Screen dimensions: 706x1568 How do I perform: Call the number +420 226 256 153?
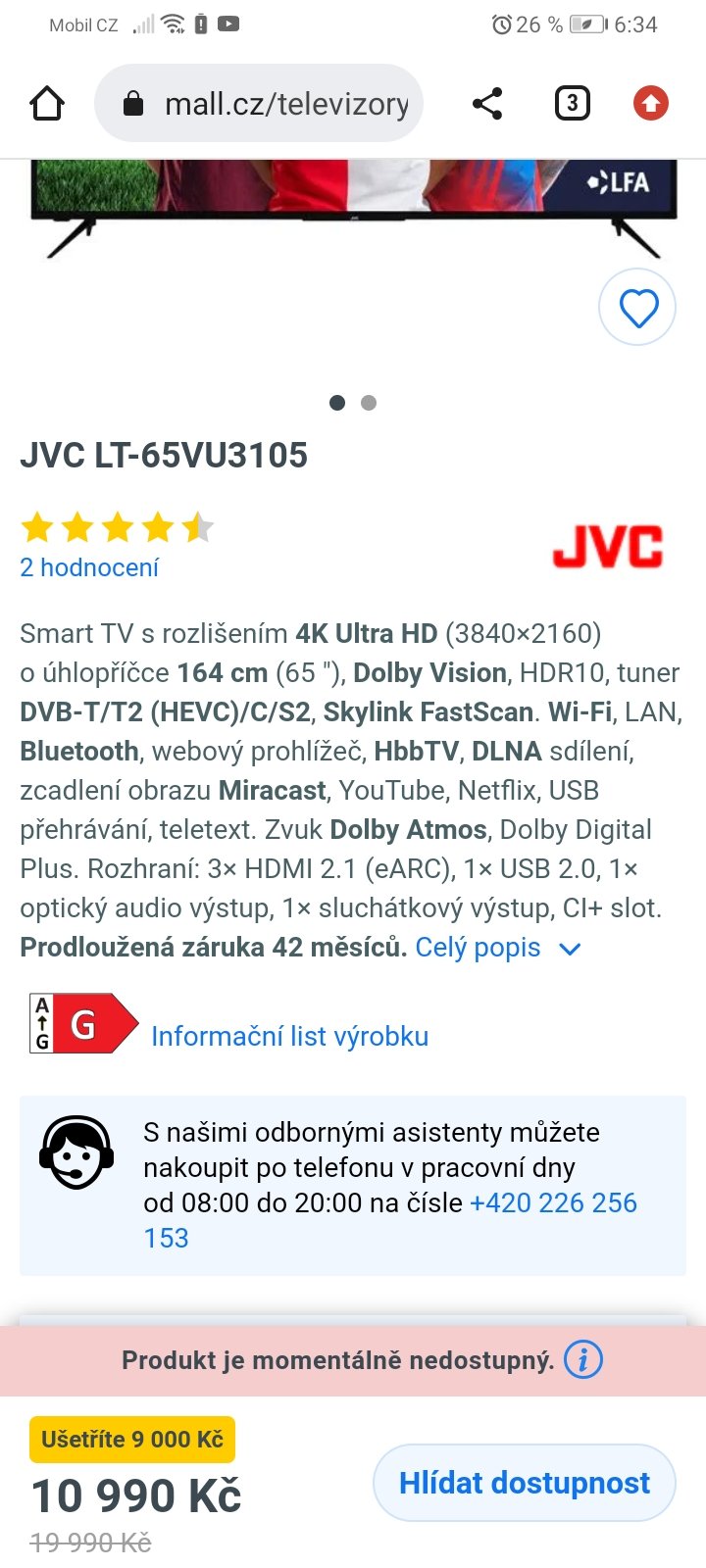(x=552, y=1202)
